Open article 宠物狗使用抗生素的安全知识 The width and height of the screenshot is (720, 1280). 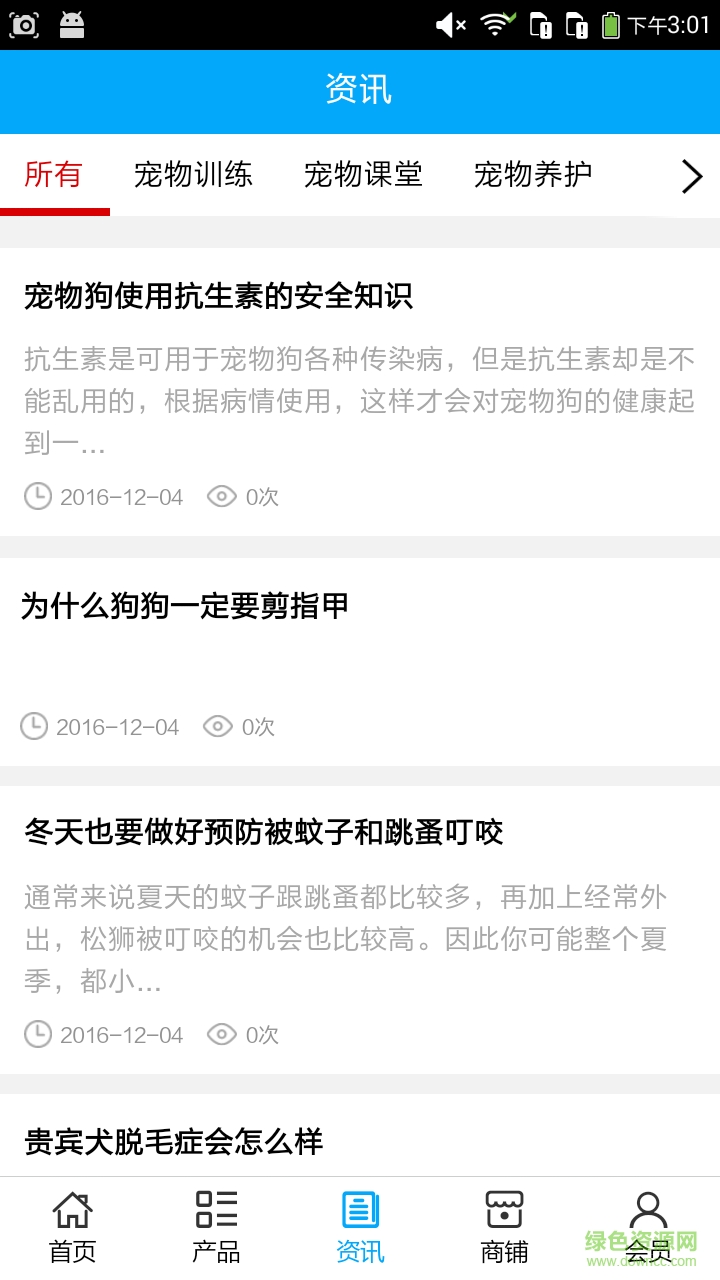(218, 297)
